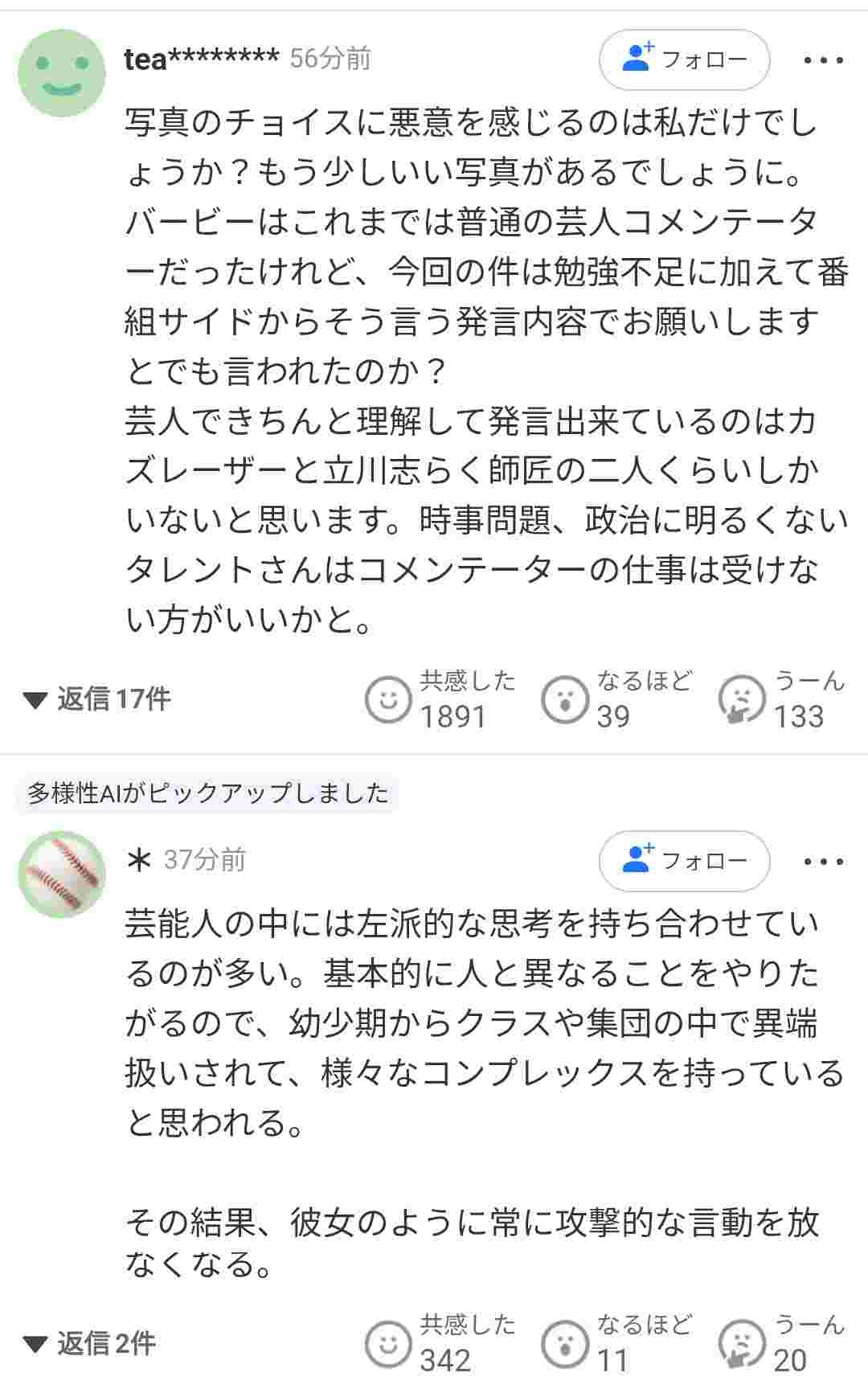
Task: Open tea********'s green smiley avatar
Action: [62, 73]
